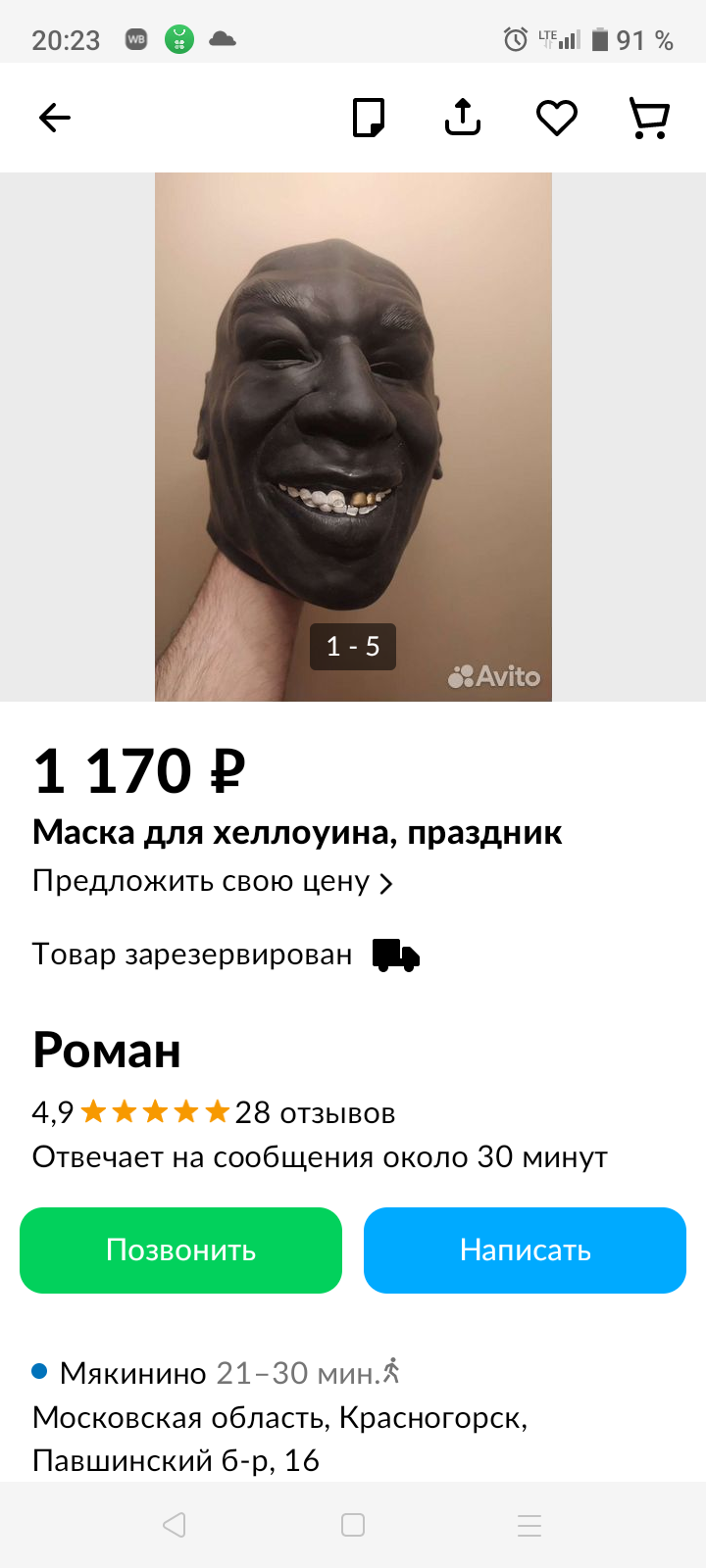Open the shopping cart

pos(648,119)
